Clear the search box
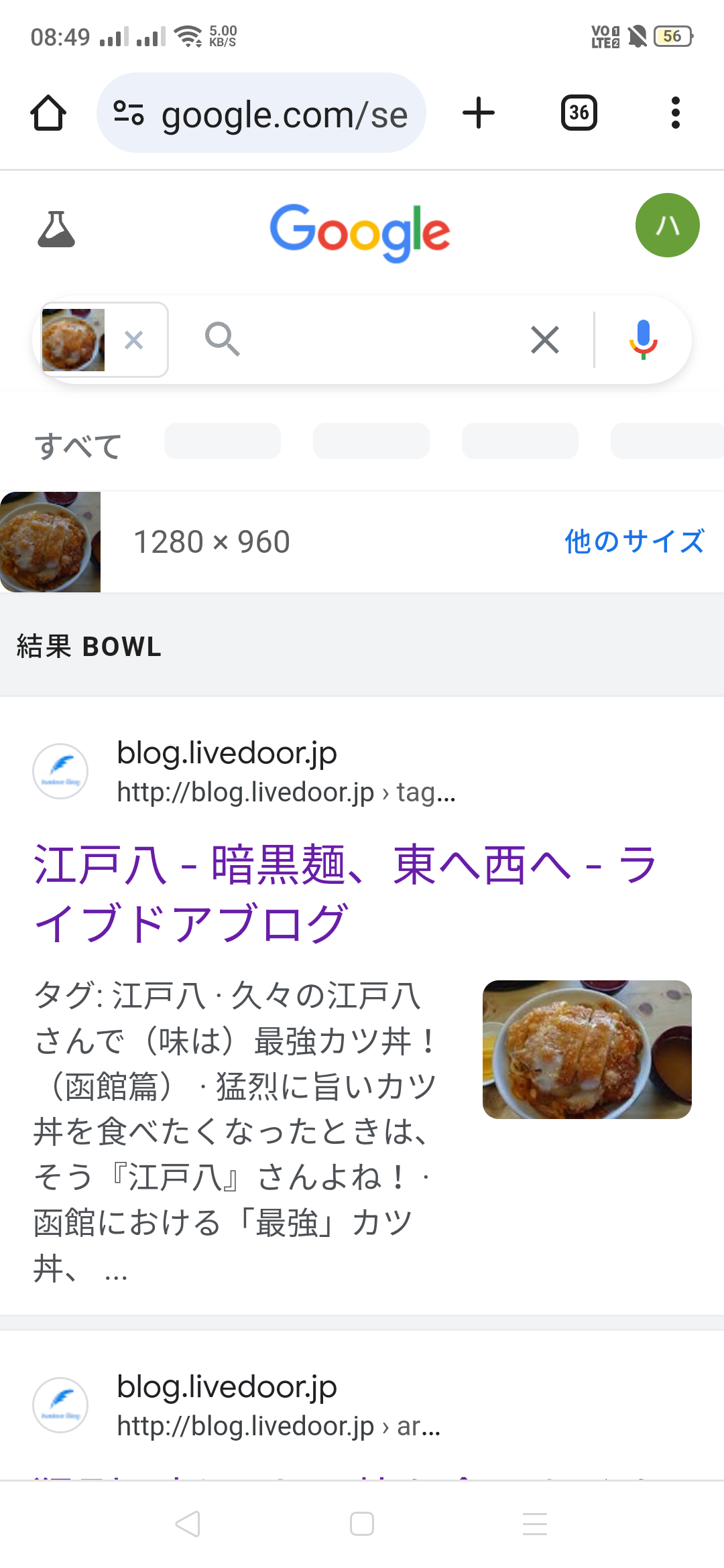724x1568 pixels. (545, 340)
